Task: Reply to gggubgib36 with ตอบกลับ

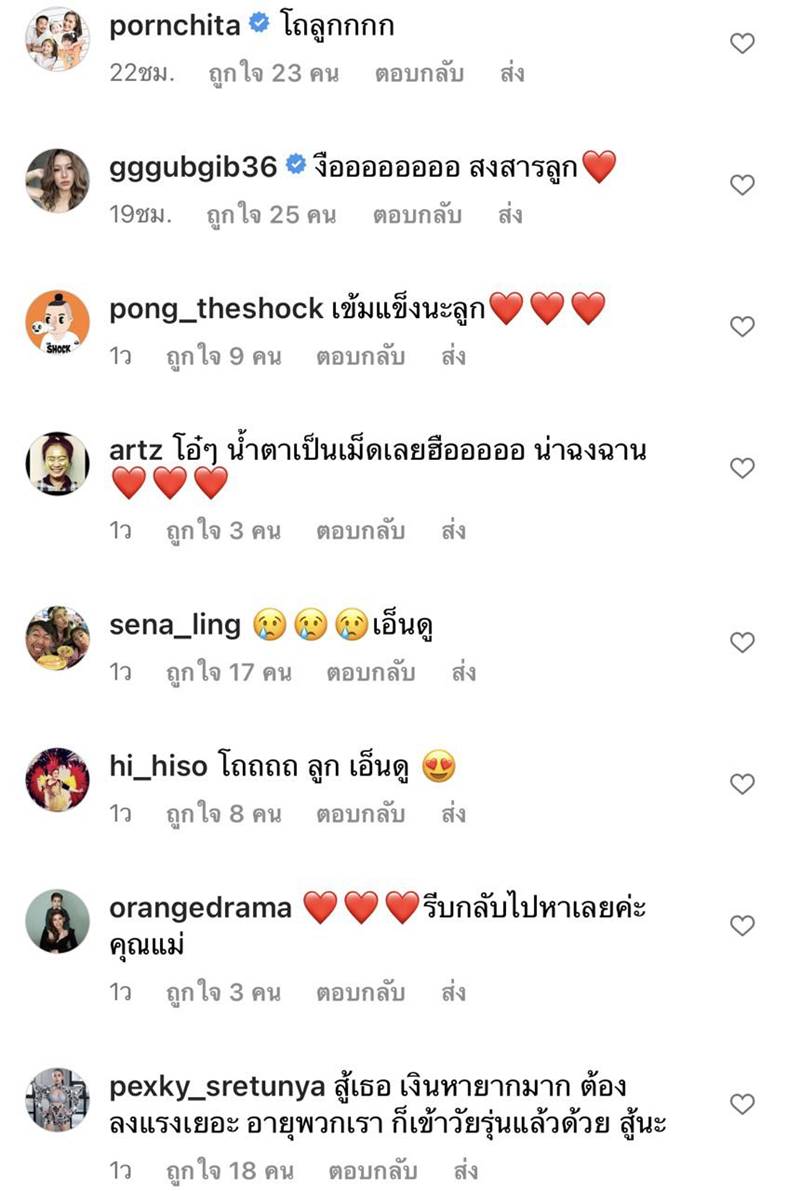Action: 418,216
